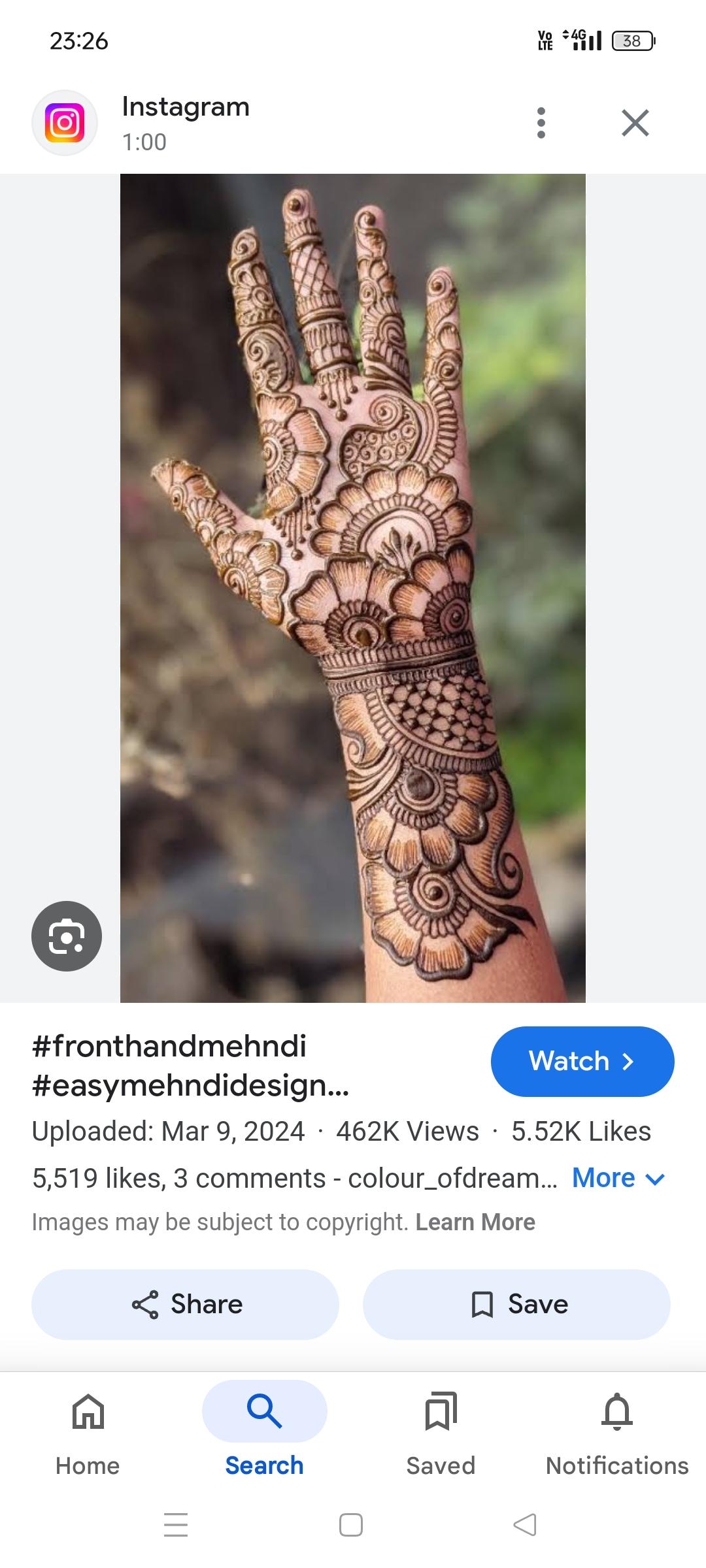Image resolution: width=706 pixels, height=1568 pixels.
Task: Open recent apps from the navigation bar
Action: 176,1525
